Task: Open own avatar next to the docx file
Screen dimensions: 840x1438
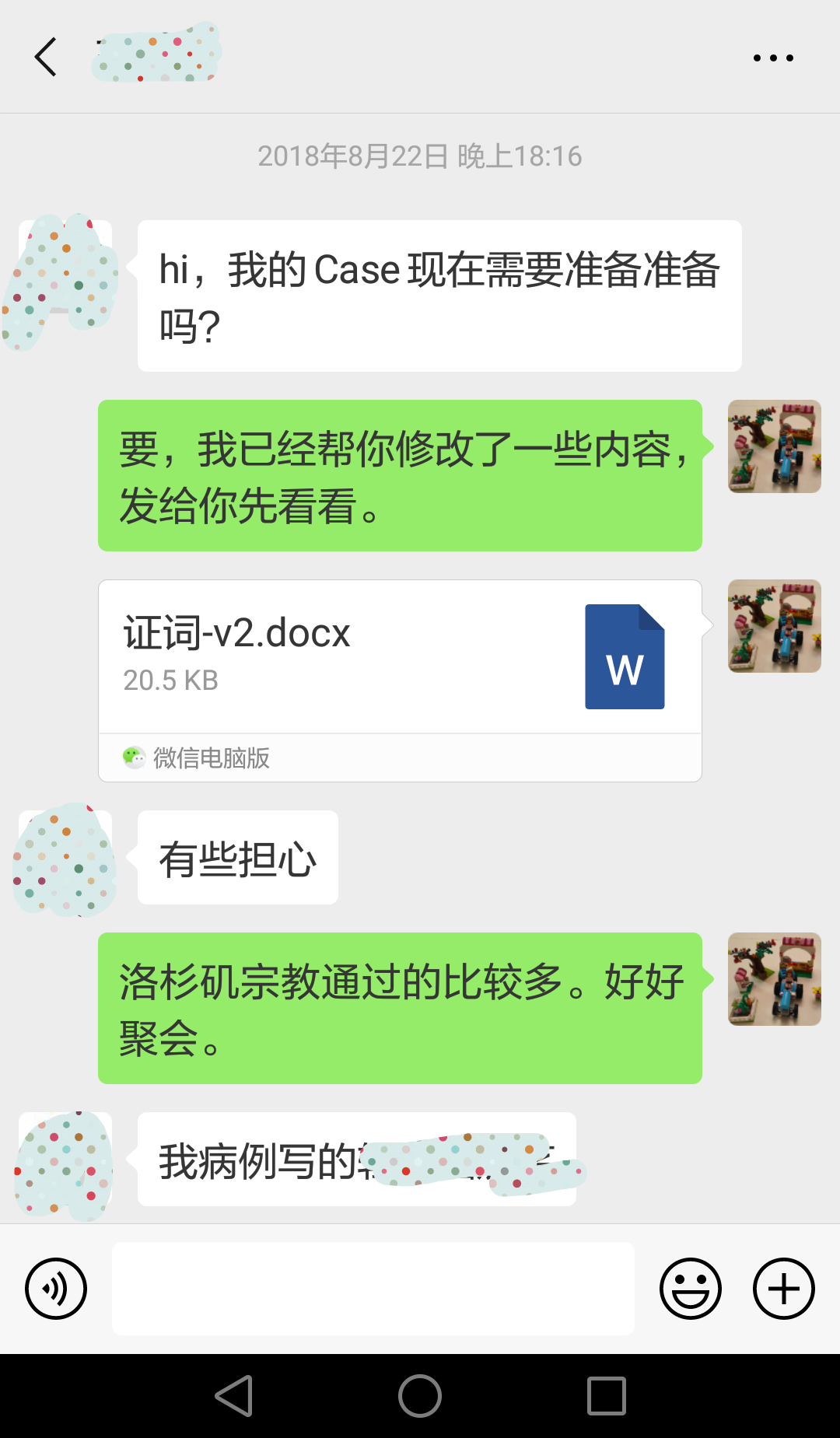Action: pos(775,626)
